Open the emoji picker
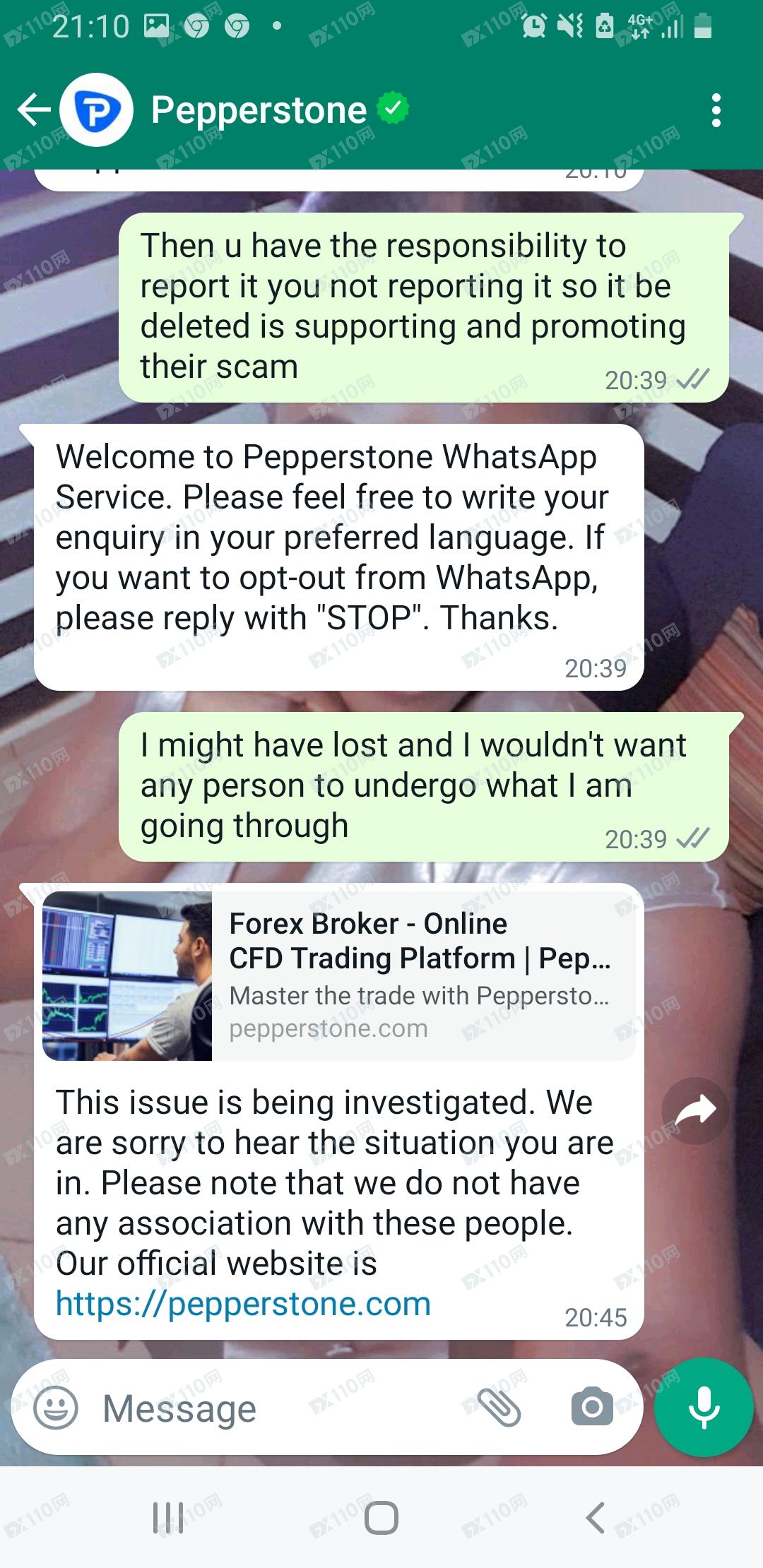763x1568 pixels. 56,1408
